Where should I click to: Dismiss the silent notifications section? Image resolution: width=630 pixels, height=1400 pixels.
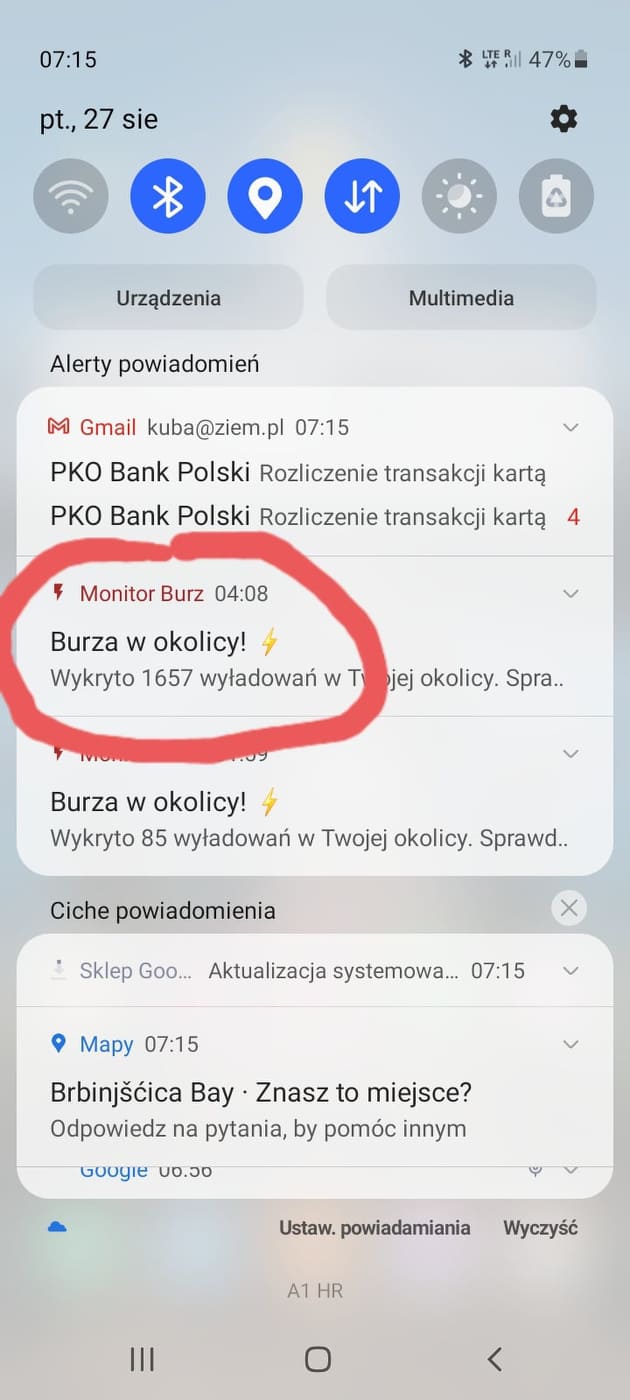coord(569,908)
